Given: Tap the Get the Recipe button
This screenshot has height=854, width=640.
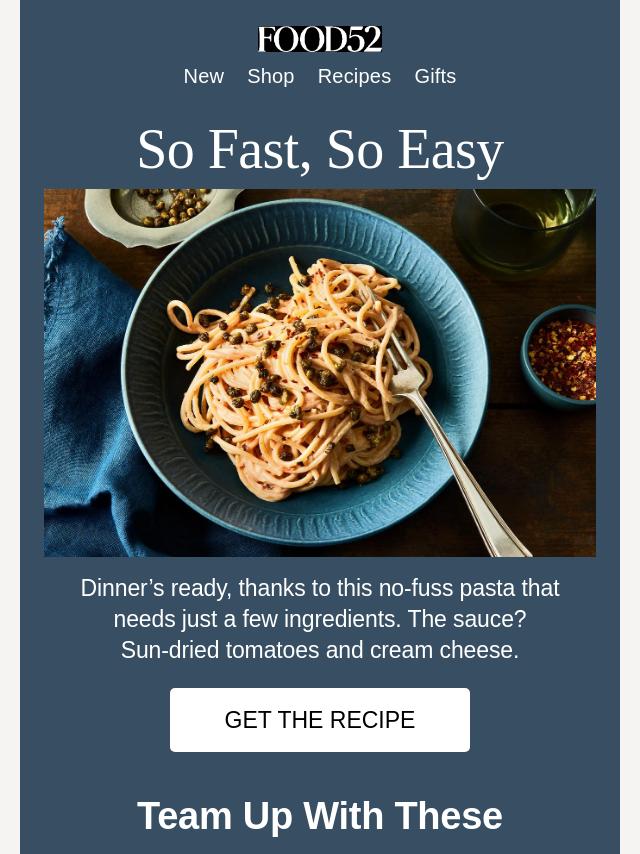Looking at the screenshot, I should [x=319, y=720].
